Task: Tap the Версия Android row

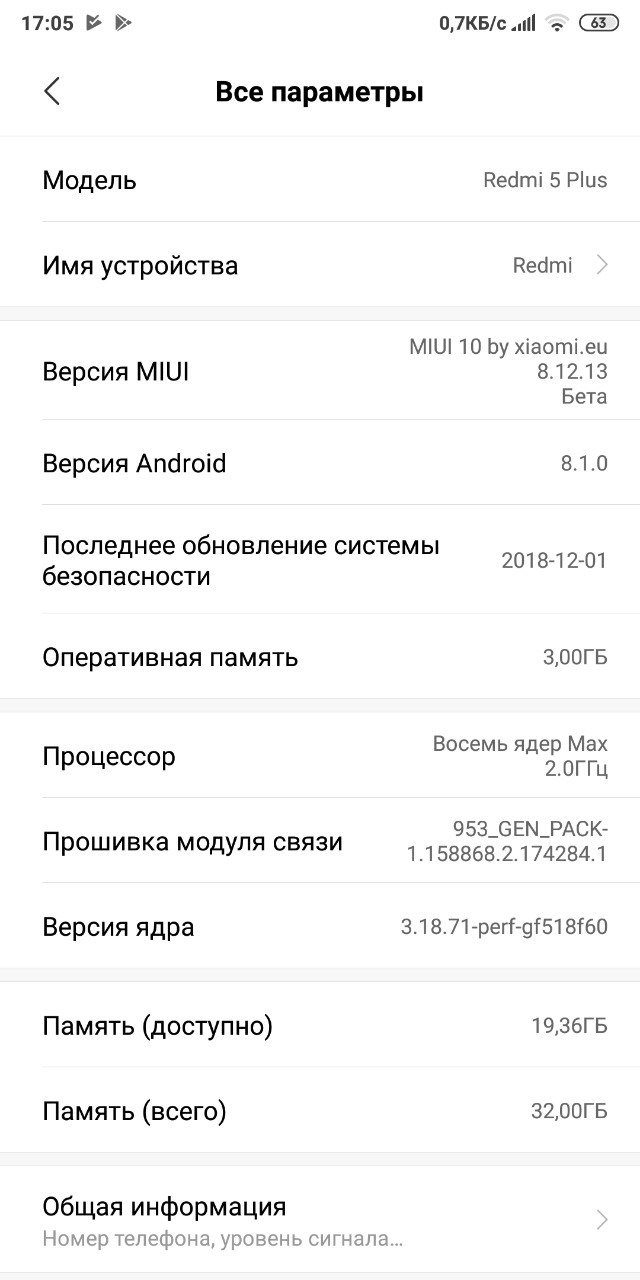Action: coord(320,464)
